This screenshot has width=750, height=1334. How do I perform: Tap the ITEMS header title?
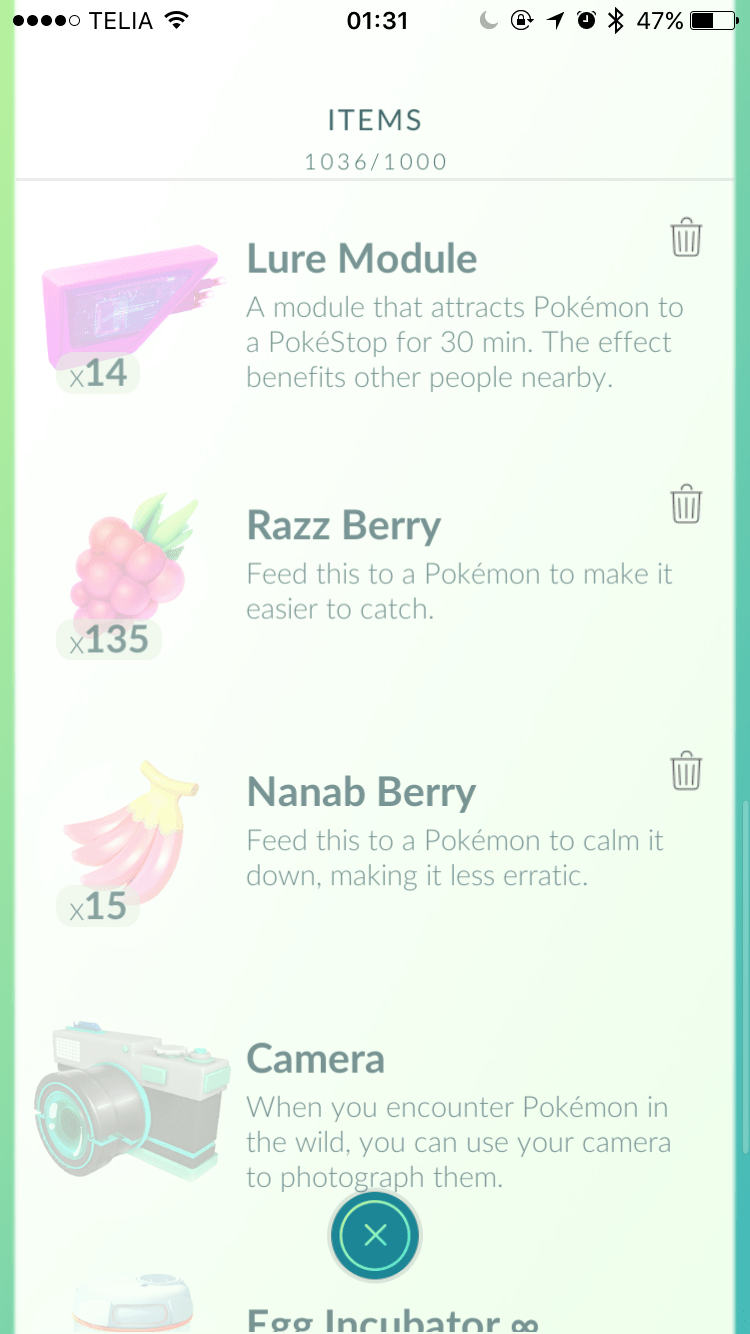(x=374, y=119)
